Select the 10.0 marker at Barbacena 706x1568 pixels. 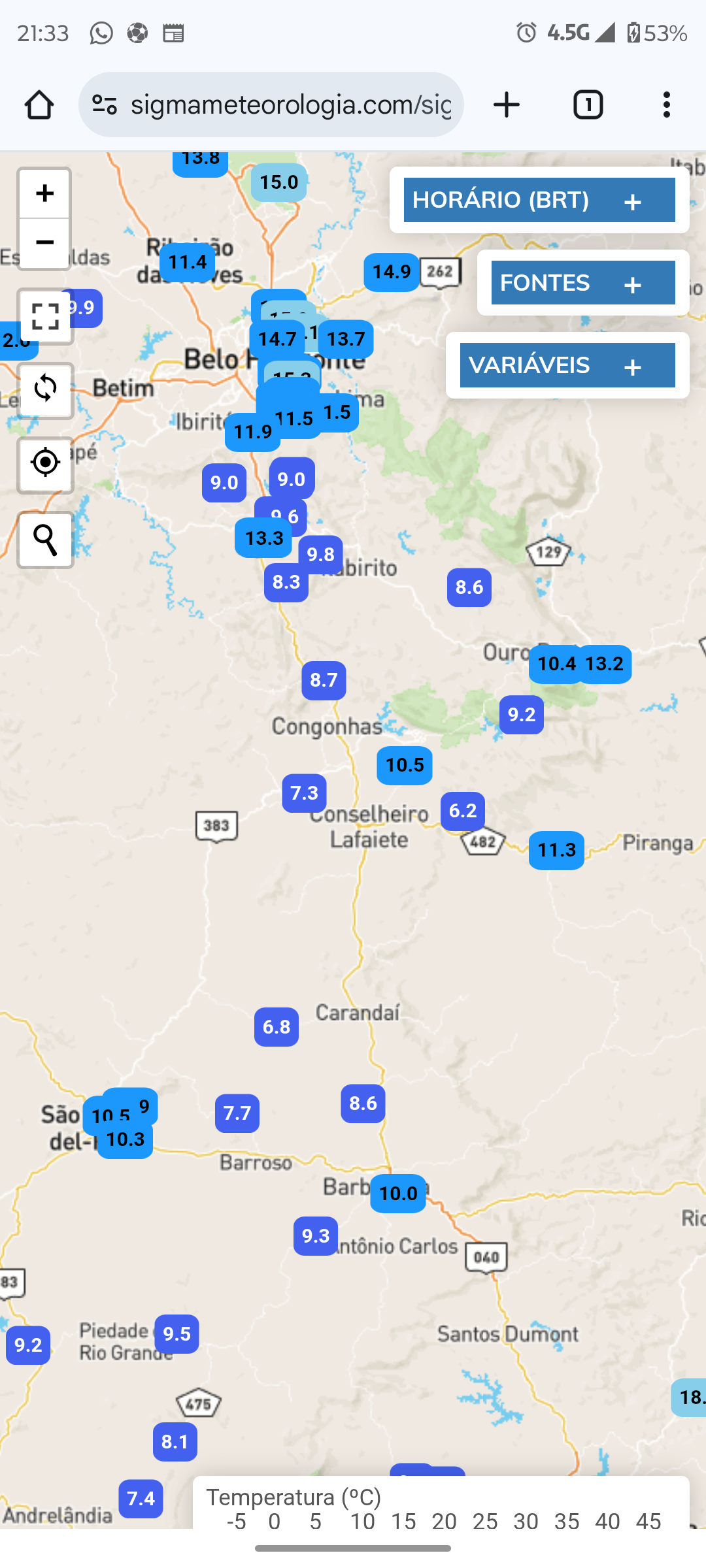tap(398, 1194)
